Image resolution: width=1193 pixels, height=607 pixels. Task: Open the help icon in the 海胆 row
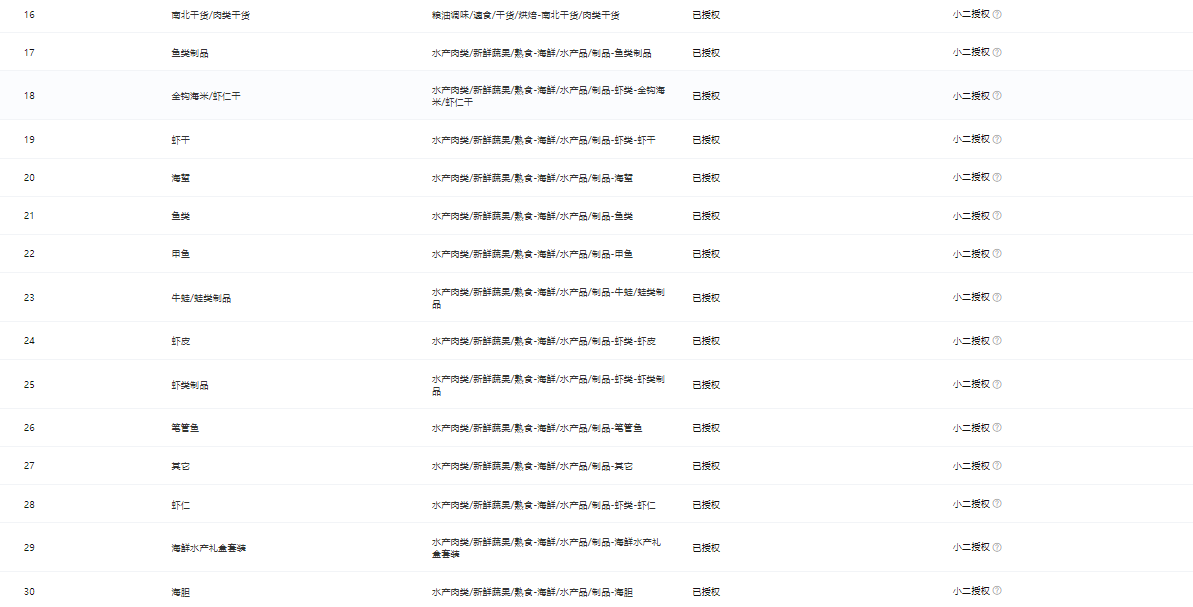point(997,590)
